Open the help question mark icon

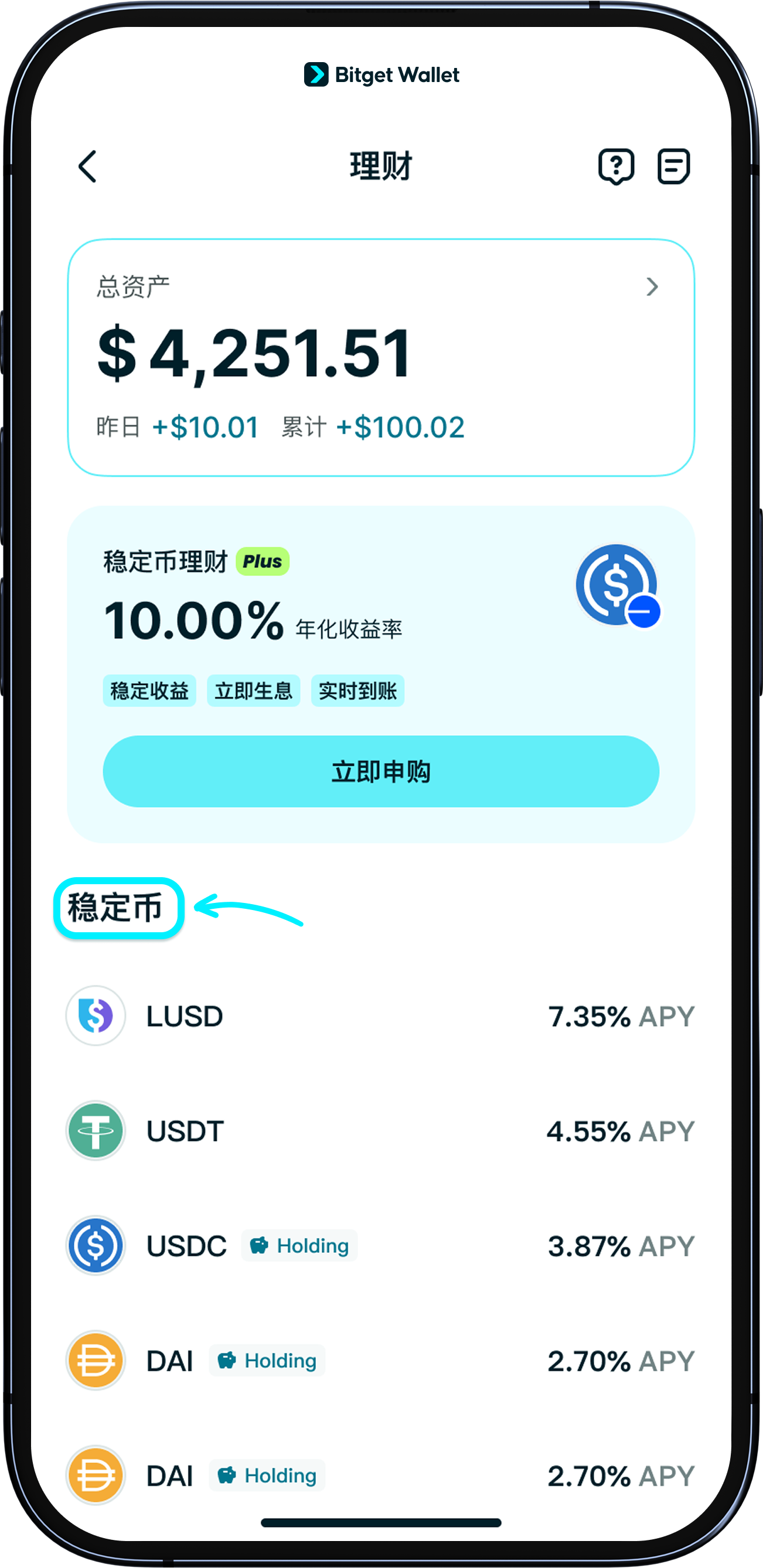[x=617, y=168]
